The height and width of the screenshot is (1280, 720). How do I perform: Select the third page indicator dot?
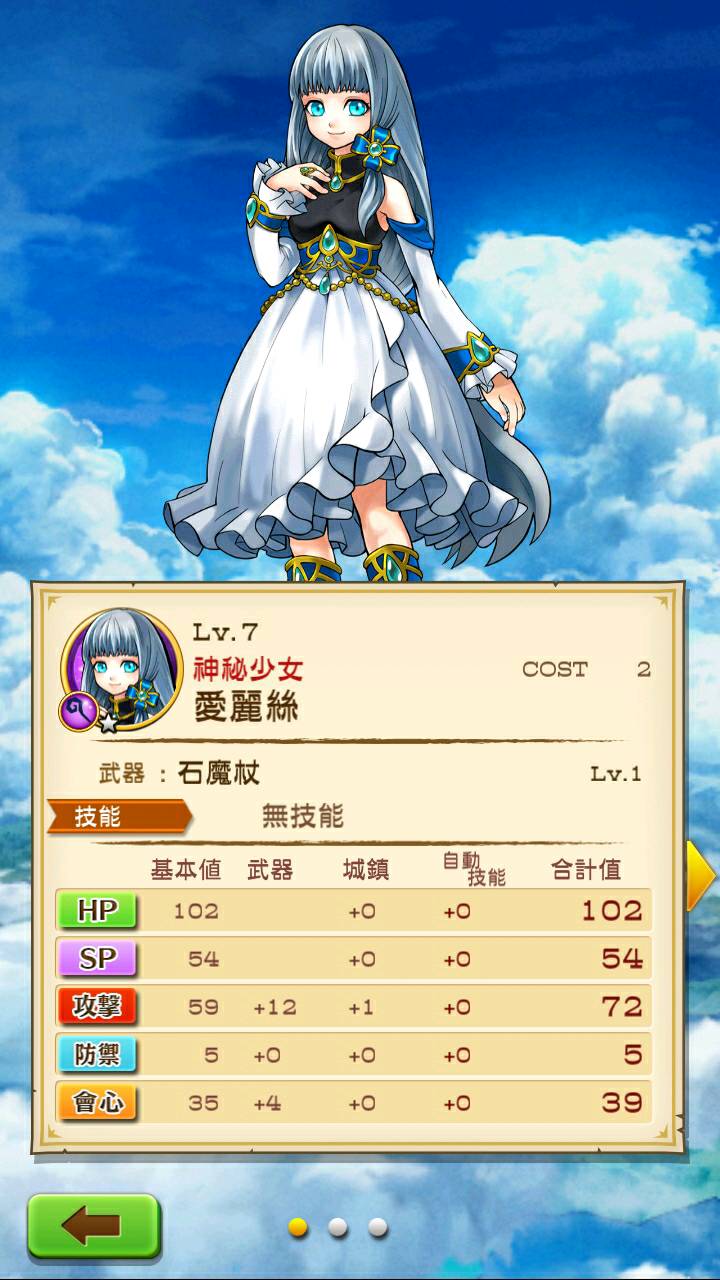point(377,1227)
